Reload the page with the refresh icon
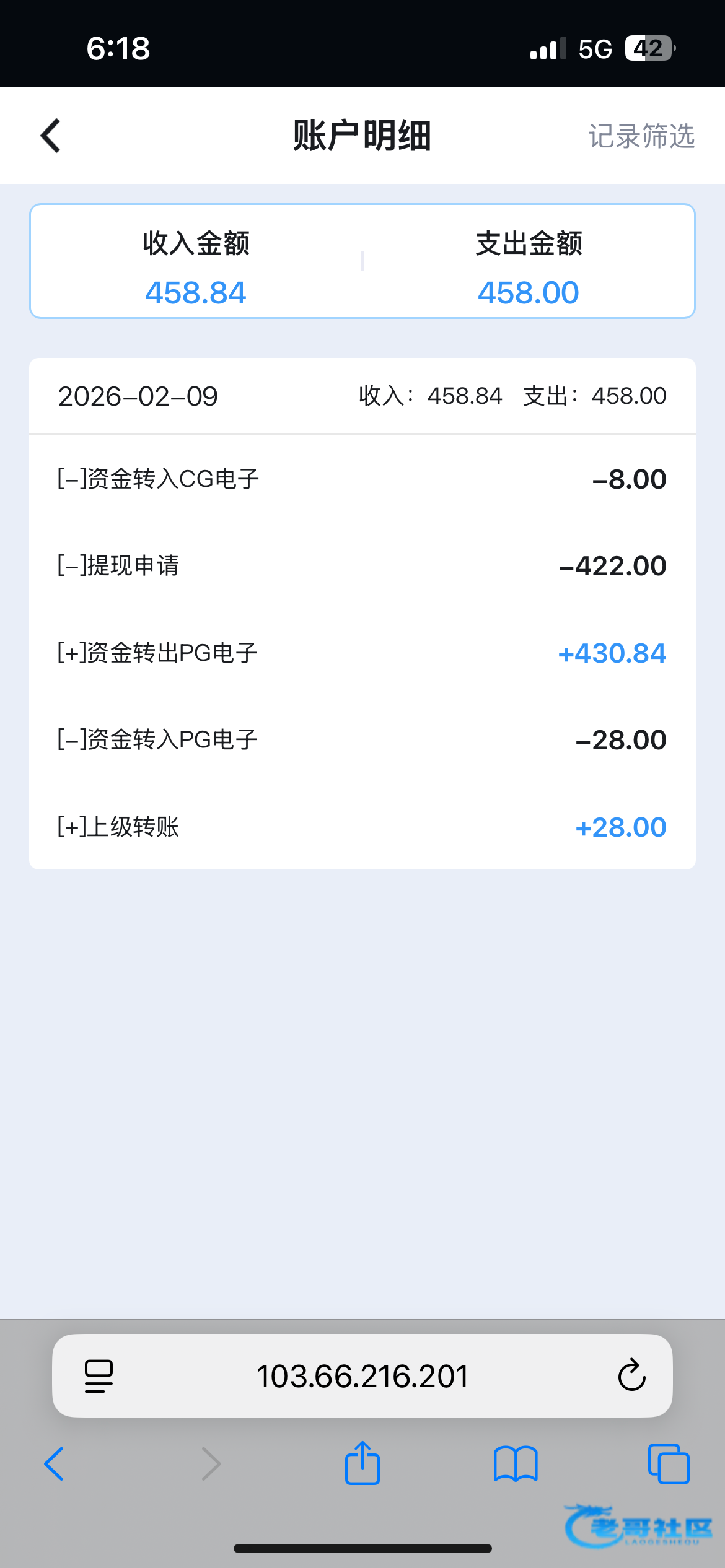The image size is (725, 1568). (631, 1375)
